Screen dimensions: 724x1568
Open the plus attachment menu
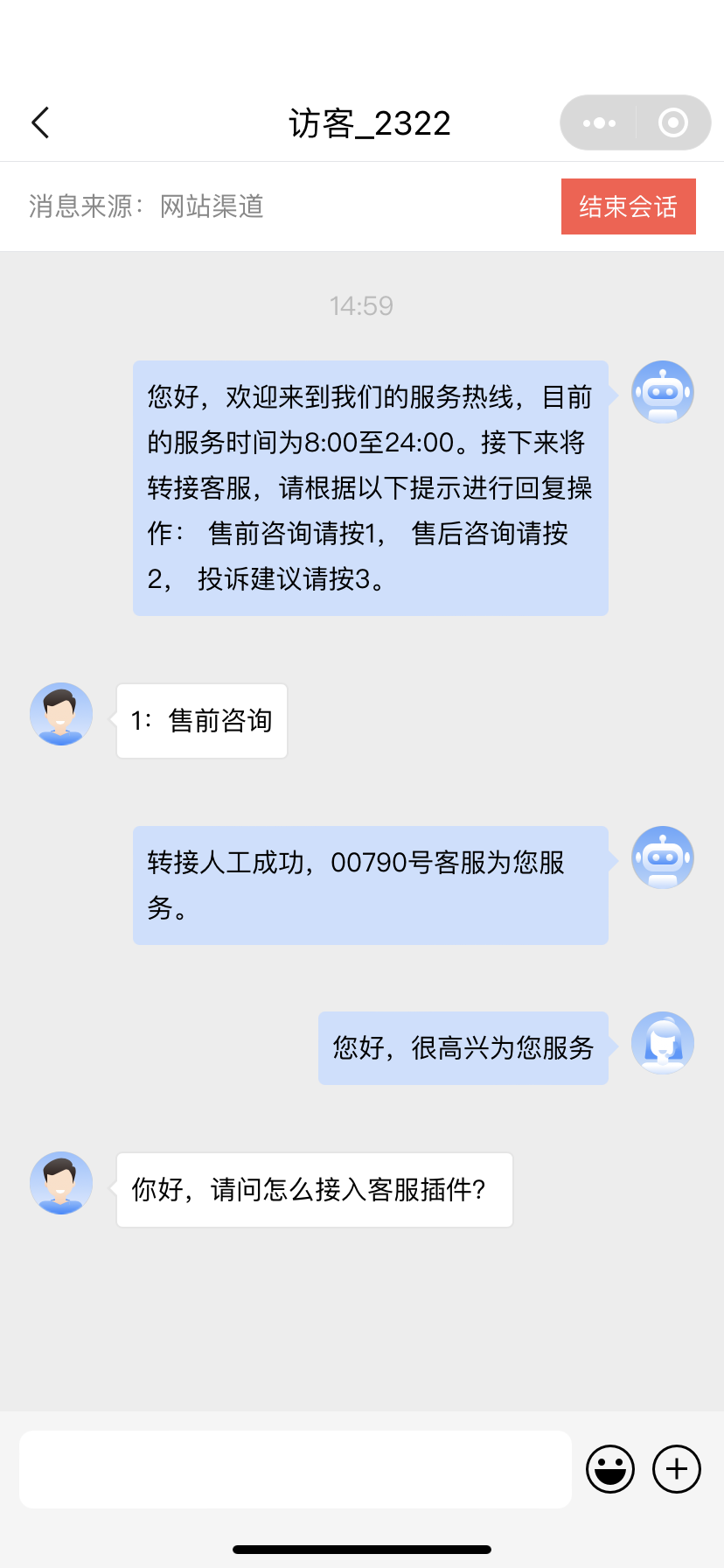(677, 1469)
